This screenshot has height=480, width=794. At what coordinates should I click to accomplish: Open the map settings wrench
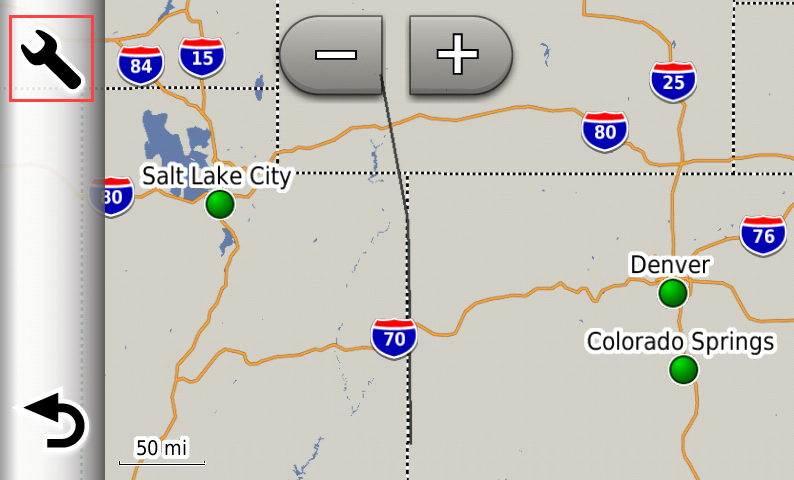[51, 59]
